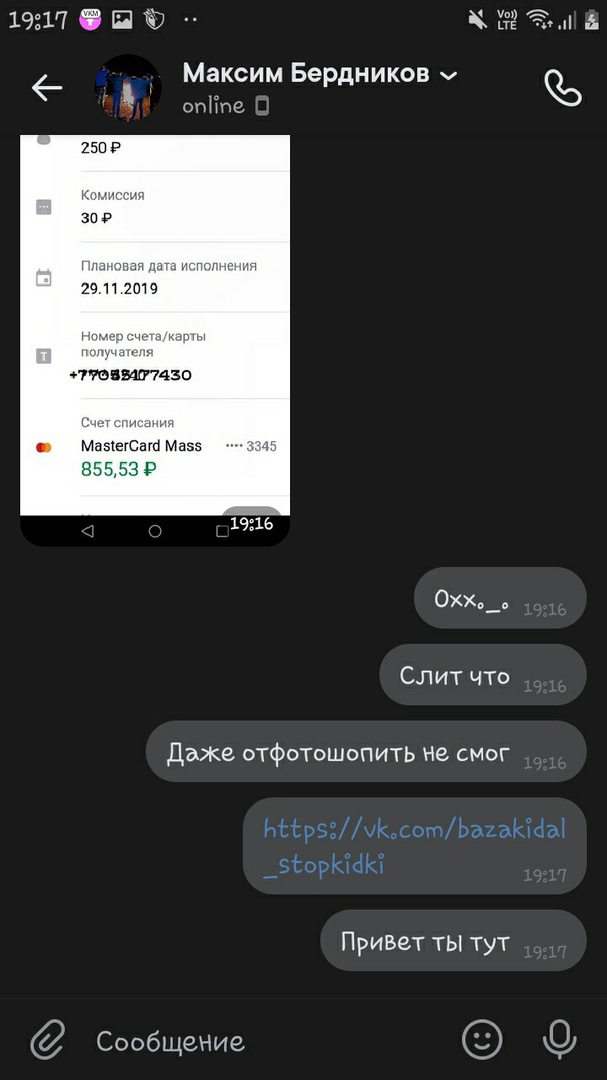
Task: Go back to the chat list
Action: tap(46, 88)
